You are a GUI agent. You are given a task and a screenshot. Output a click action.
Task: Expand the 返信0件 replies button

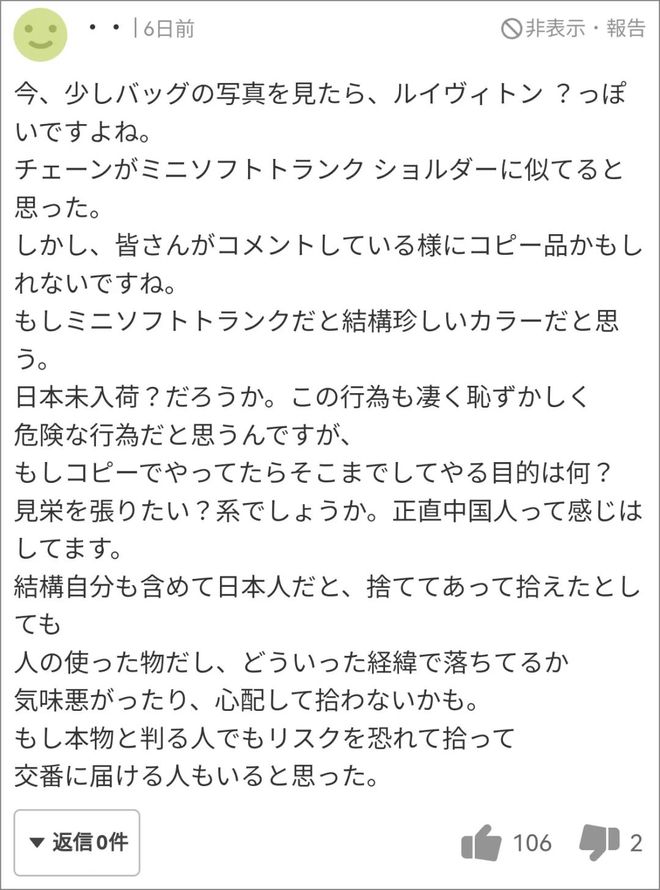77,842
